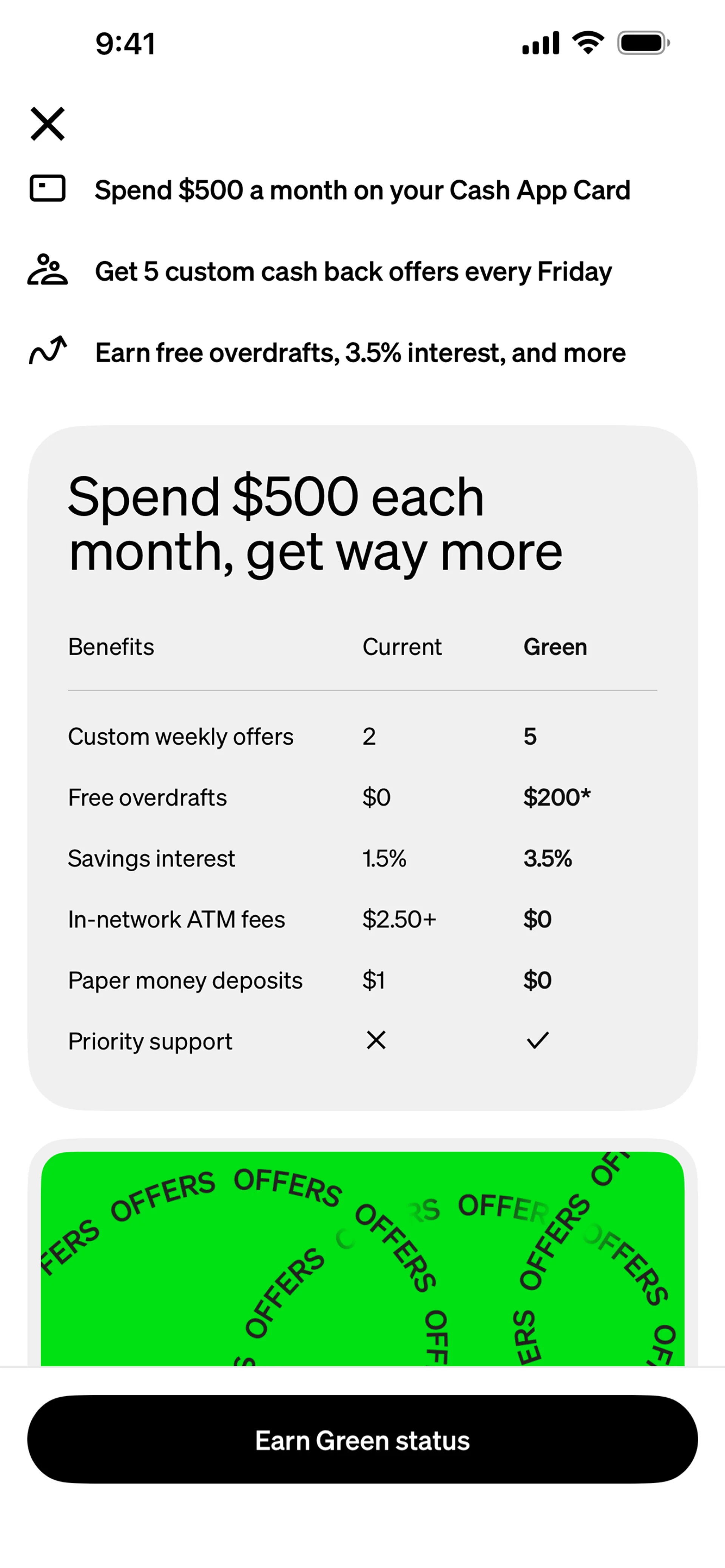
Task: Click the battery indicator icon
Action: tap(641, 42)
